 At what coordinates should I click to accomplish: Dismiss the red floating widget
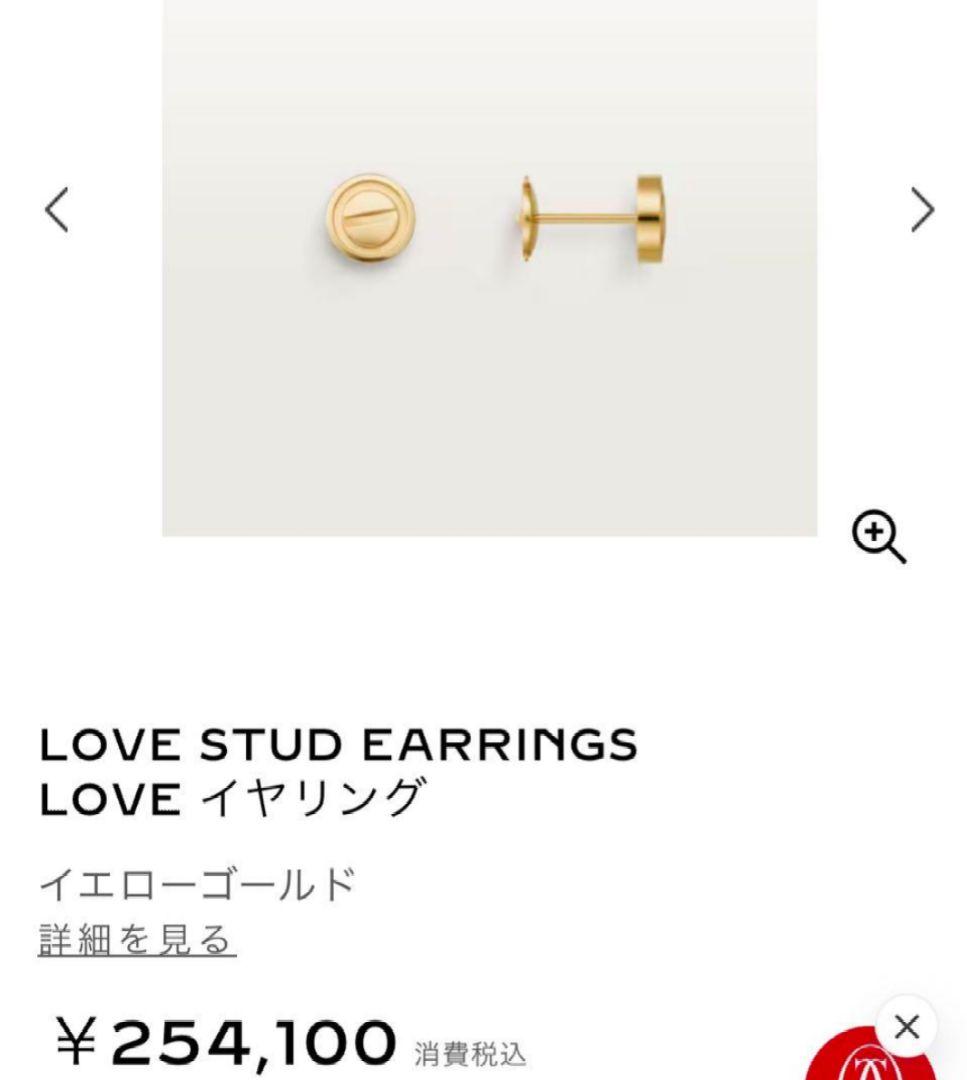(x=906, y=1026)
